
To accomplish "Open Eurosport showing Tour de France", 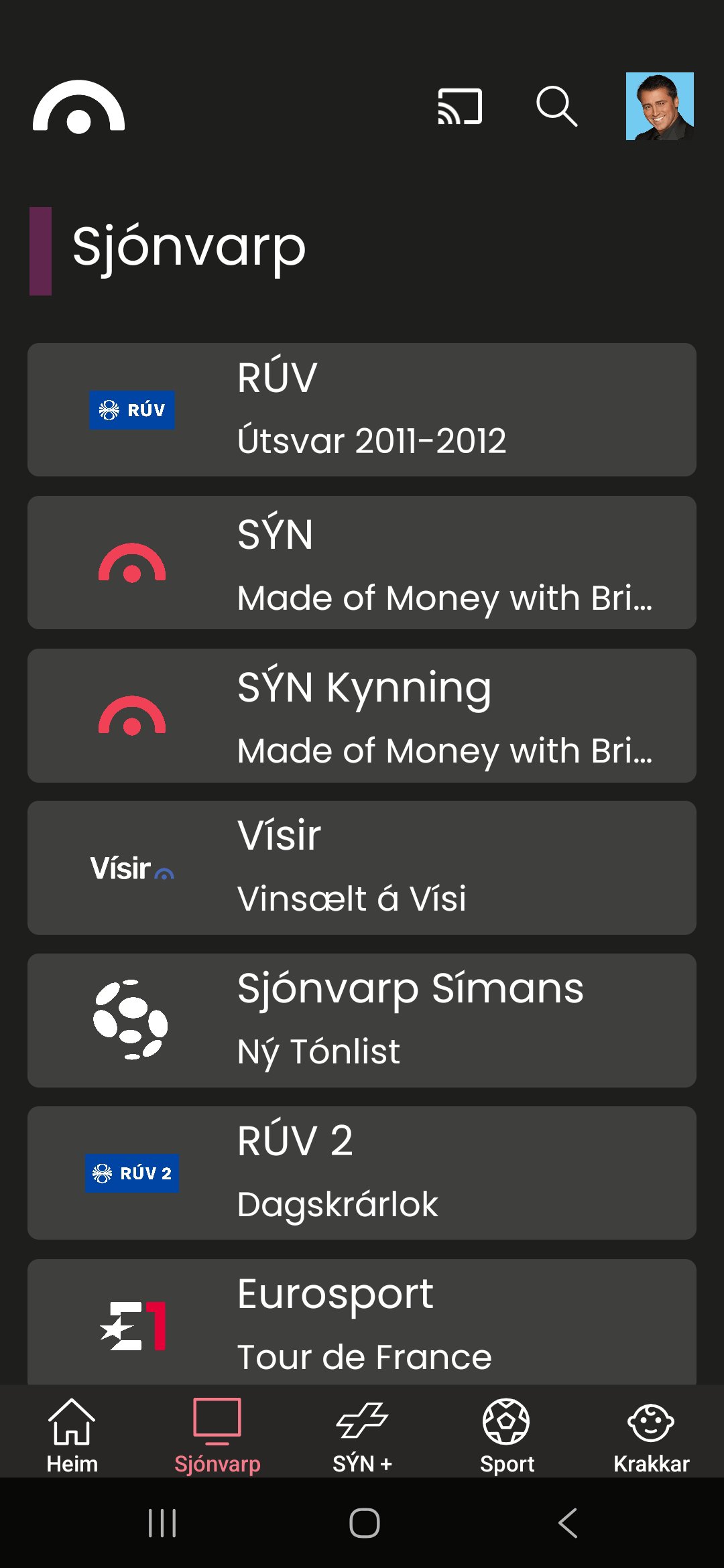I will 362,1323.
